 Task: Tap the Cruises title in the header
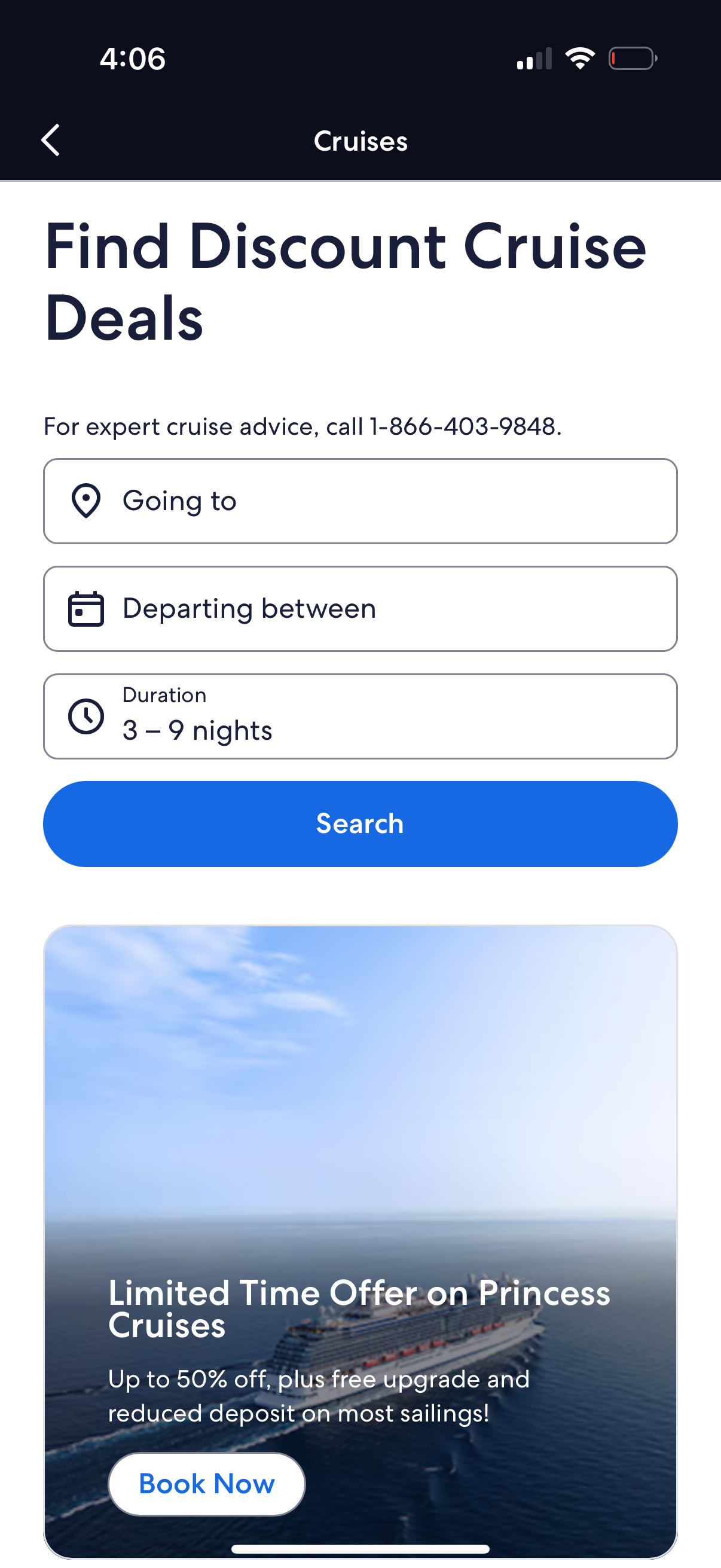point(360,141)
